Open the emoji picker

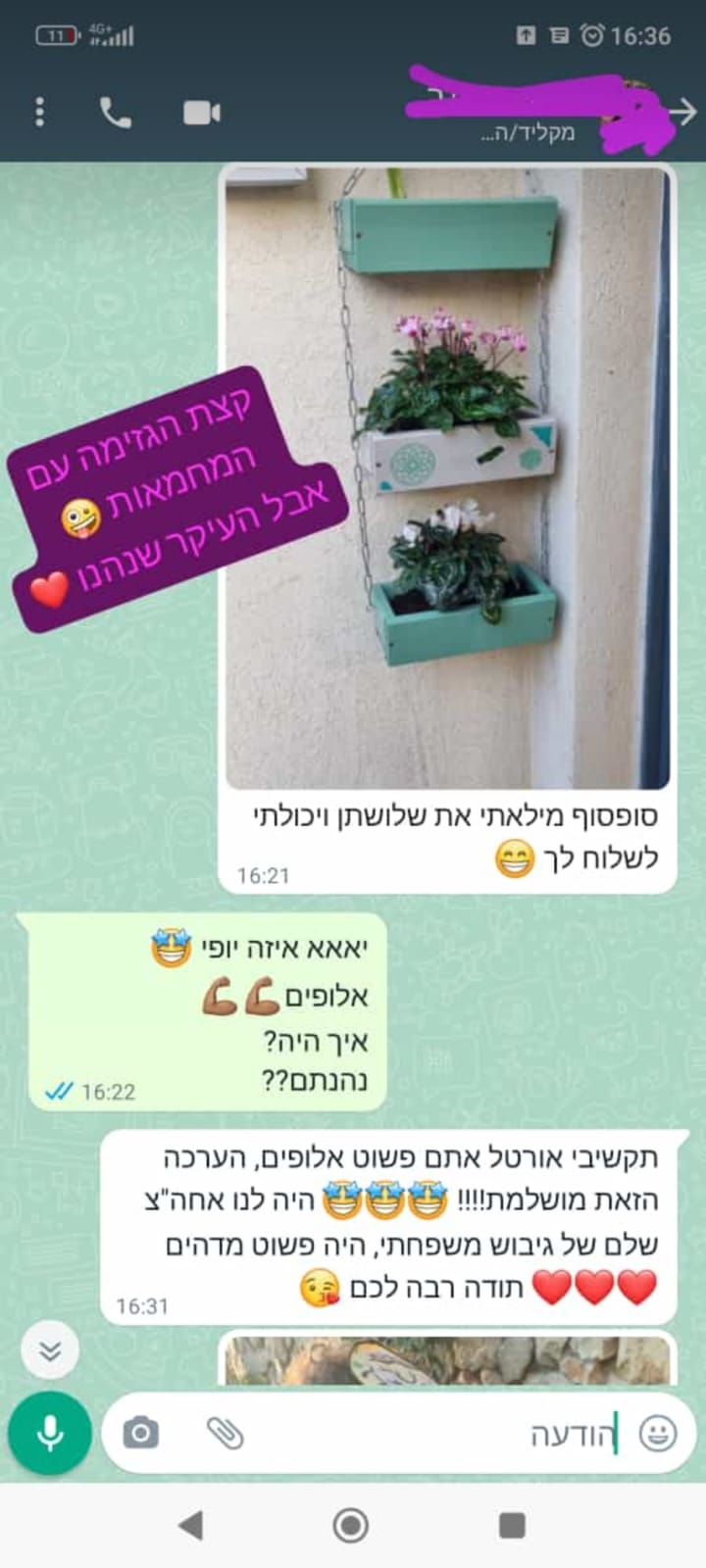pyautogui.click(x=657, y=1434)
